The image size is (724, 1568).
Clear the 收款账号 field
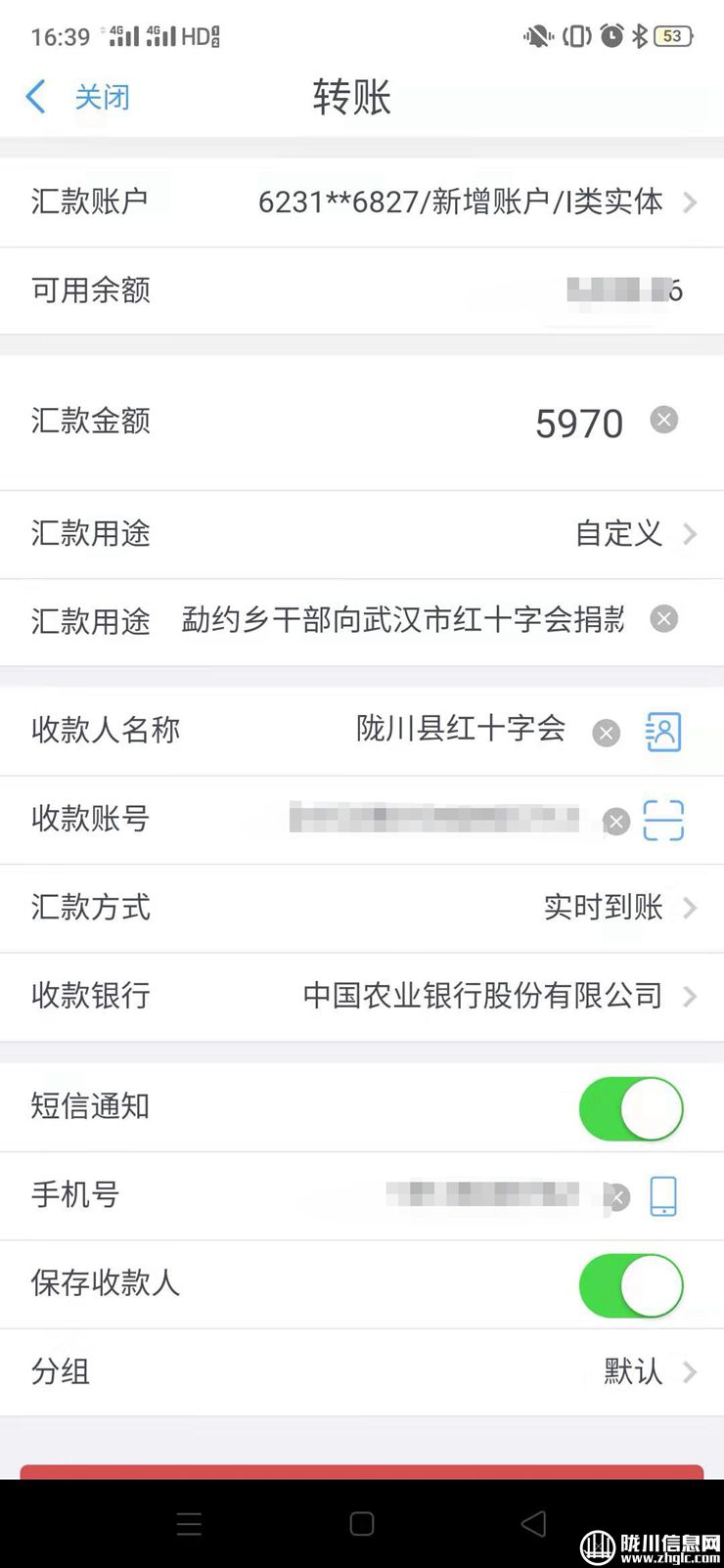(x=615, y=822)
